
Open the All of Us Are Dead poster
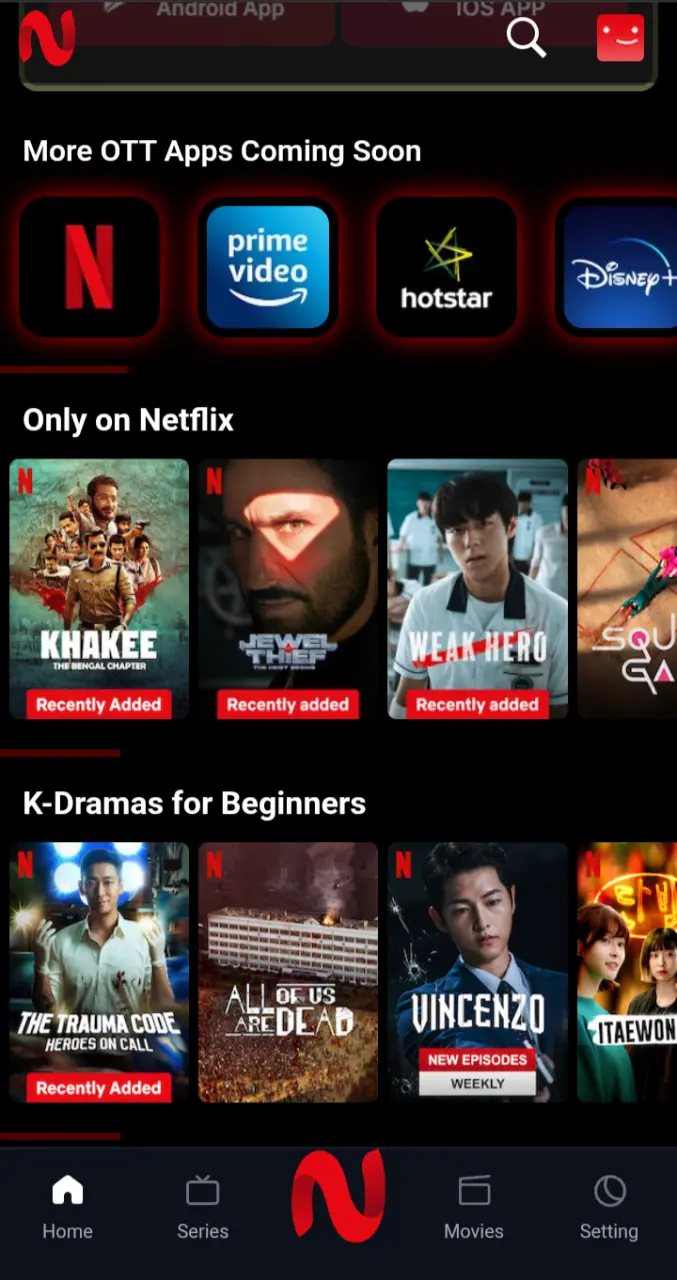(x=288, y=972)
